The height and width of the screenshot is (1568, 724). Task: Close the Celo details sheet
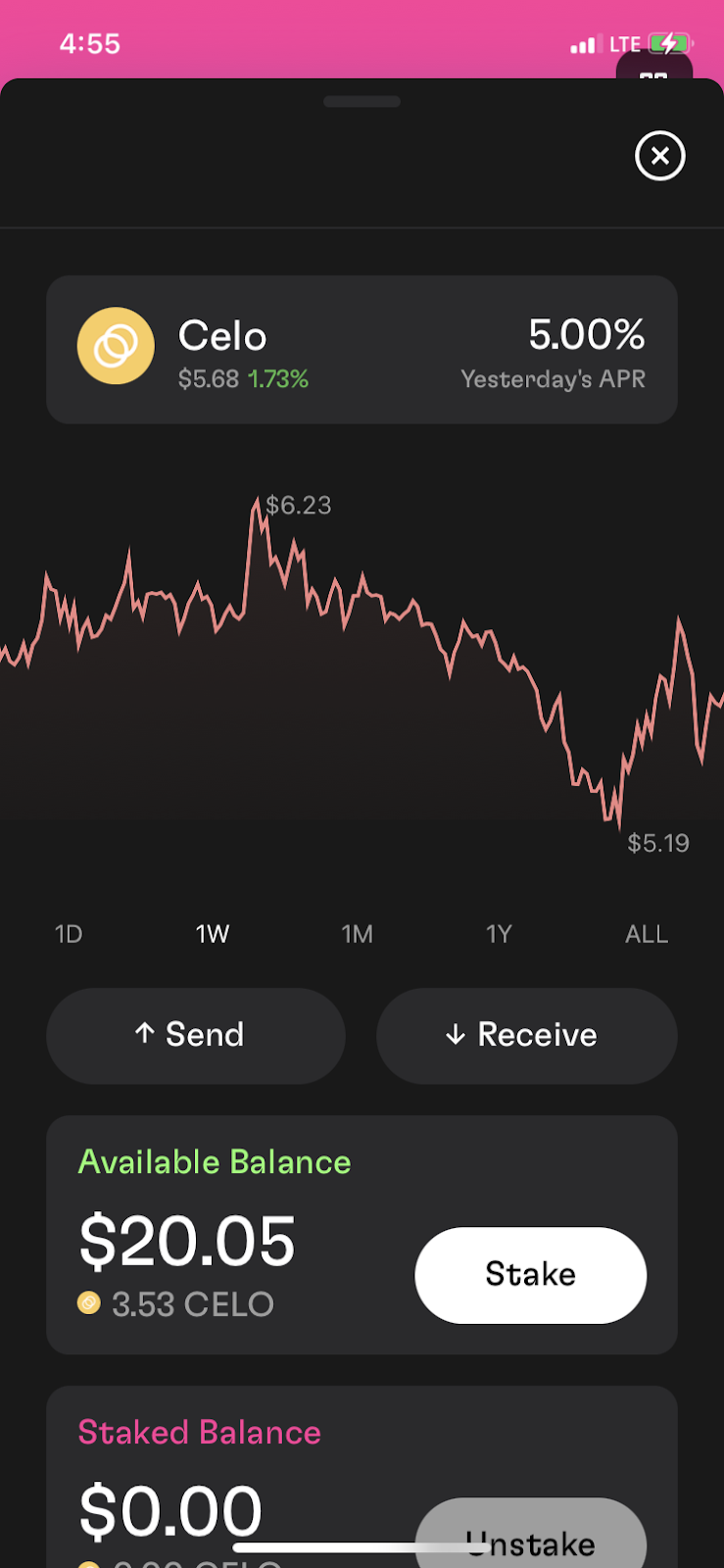pyautogui.click(x=659, y=156)
